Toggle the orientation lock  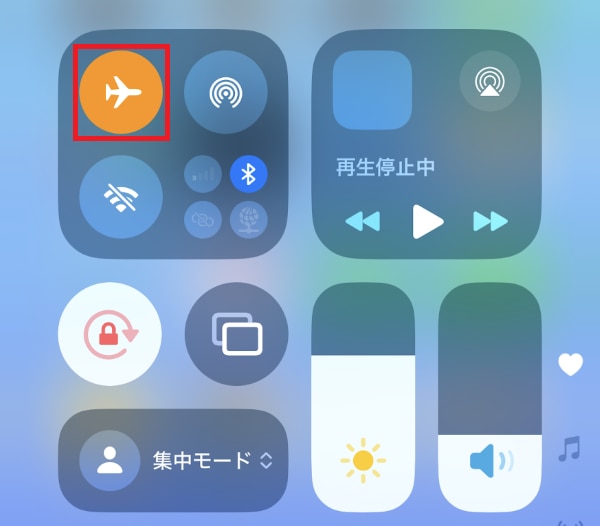(x=110, y=333)
